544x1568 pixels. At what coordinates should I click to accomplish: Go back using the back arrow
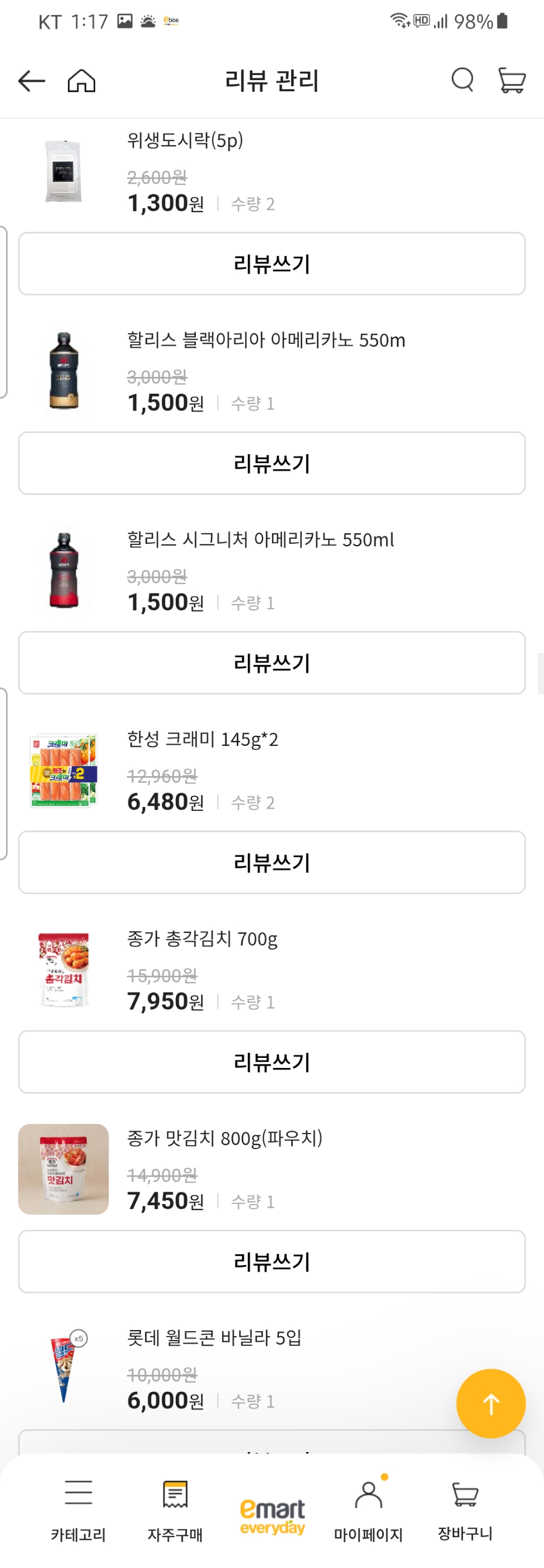(x=30, y=80)
